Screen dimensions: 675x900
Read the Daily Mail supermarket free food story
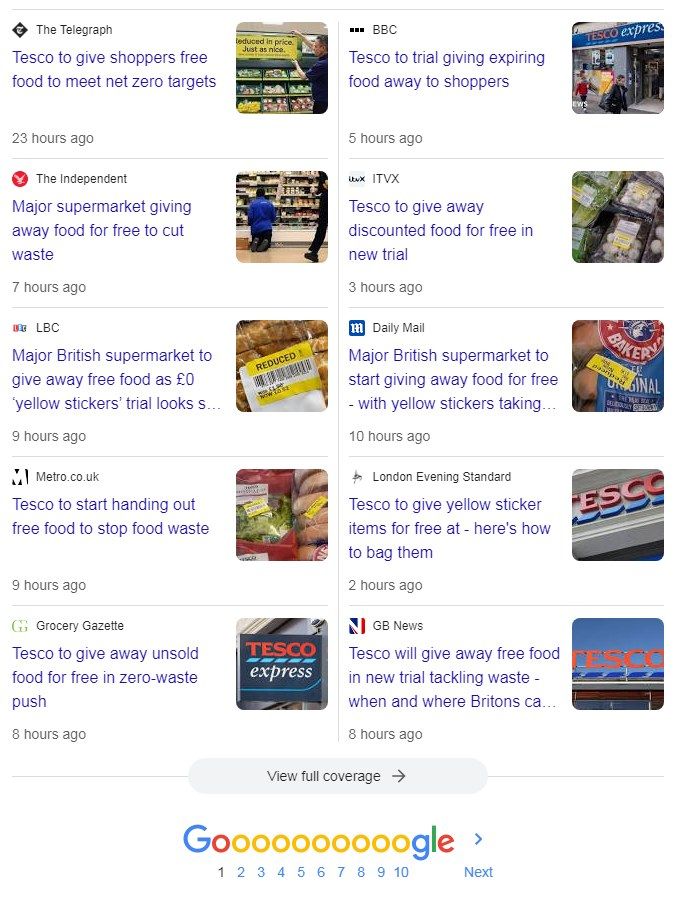coord(452,379)
